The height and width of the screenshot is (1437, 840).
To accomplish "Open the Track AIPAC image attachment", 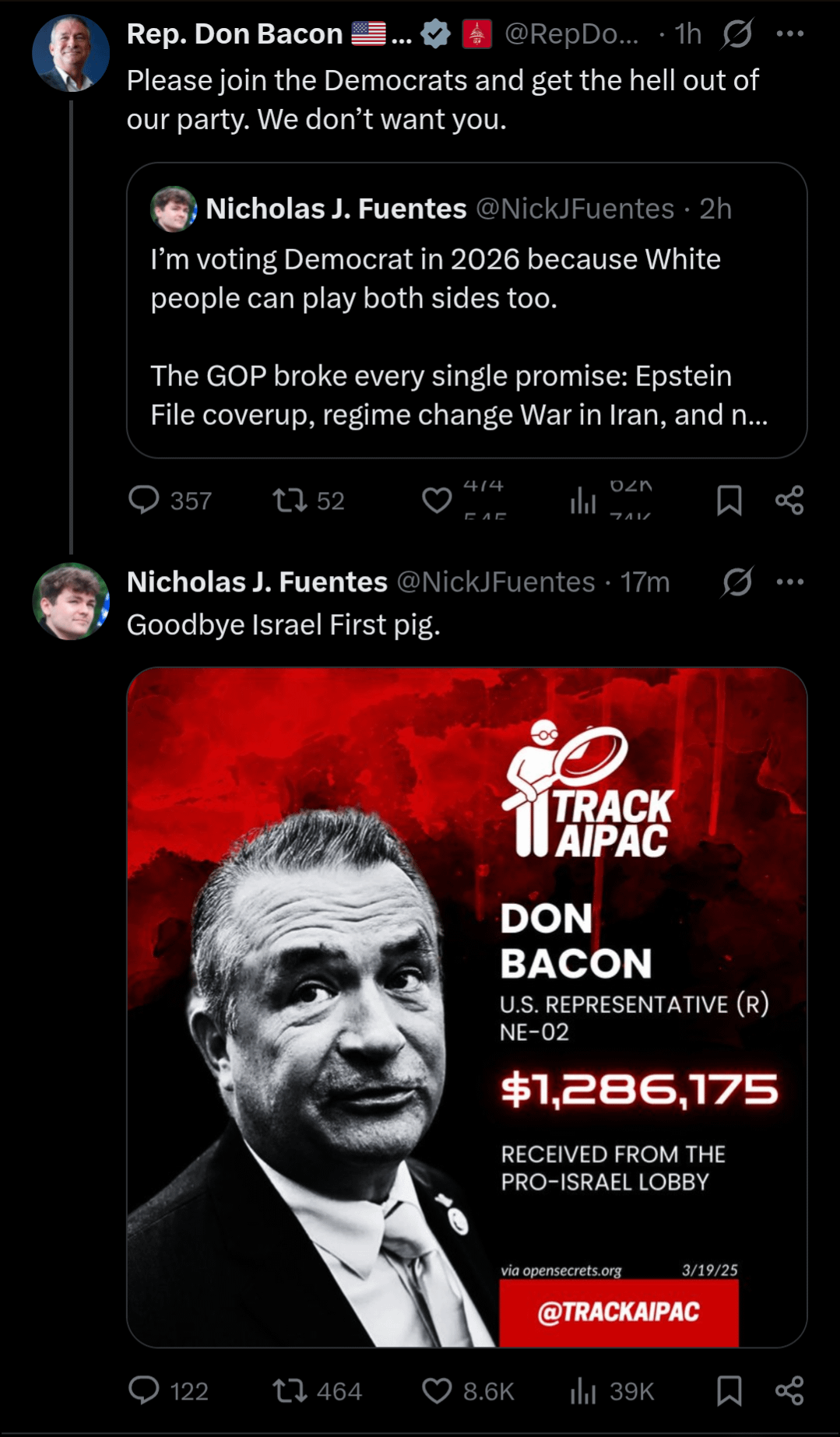I will 466,1007.
